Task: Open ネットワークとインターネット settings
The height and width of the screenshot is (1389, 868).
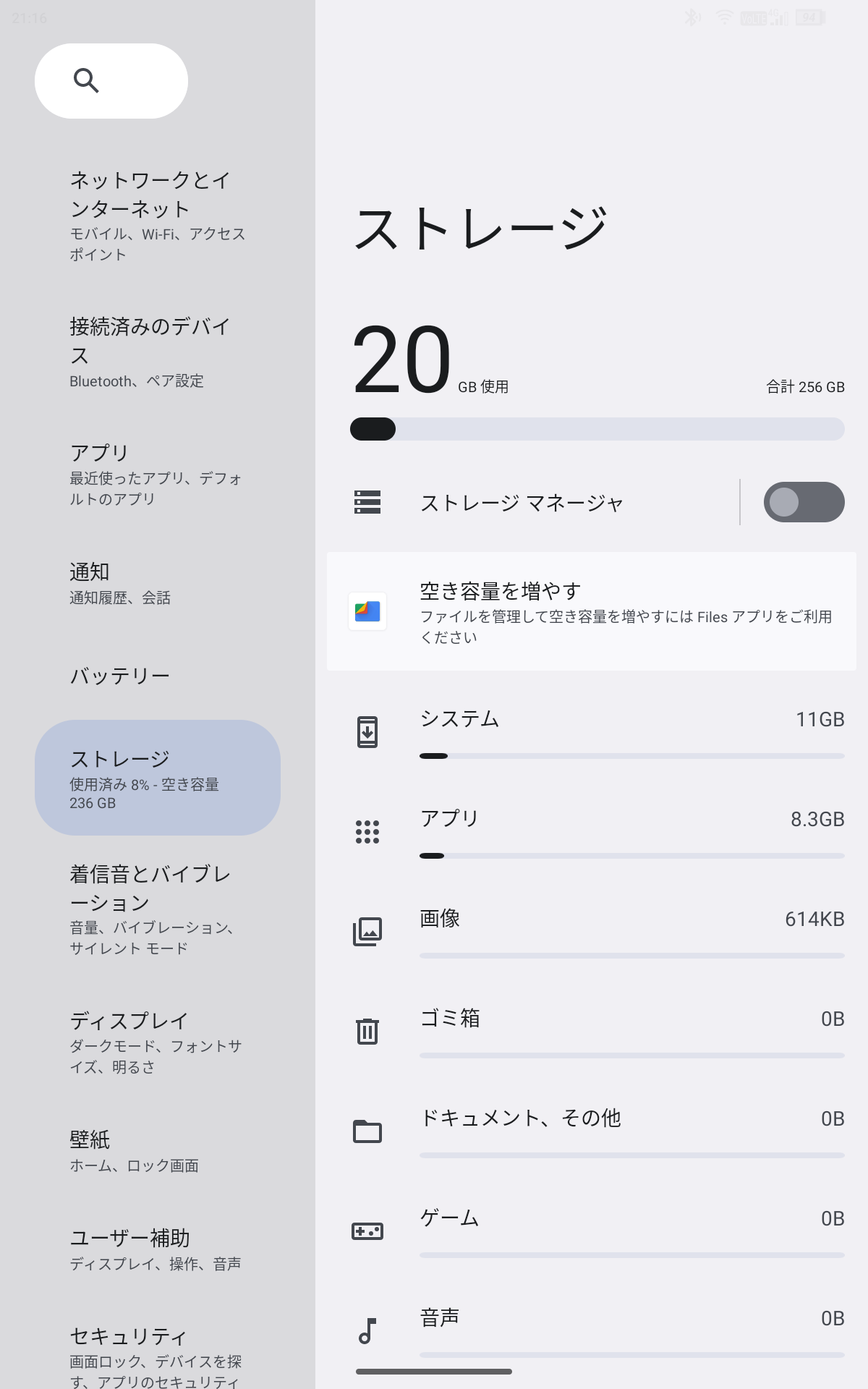Action: [157, 215]
